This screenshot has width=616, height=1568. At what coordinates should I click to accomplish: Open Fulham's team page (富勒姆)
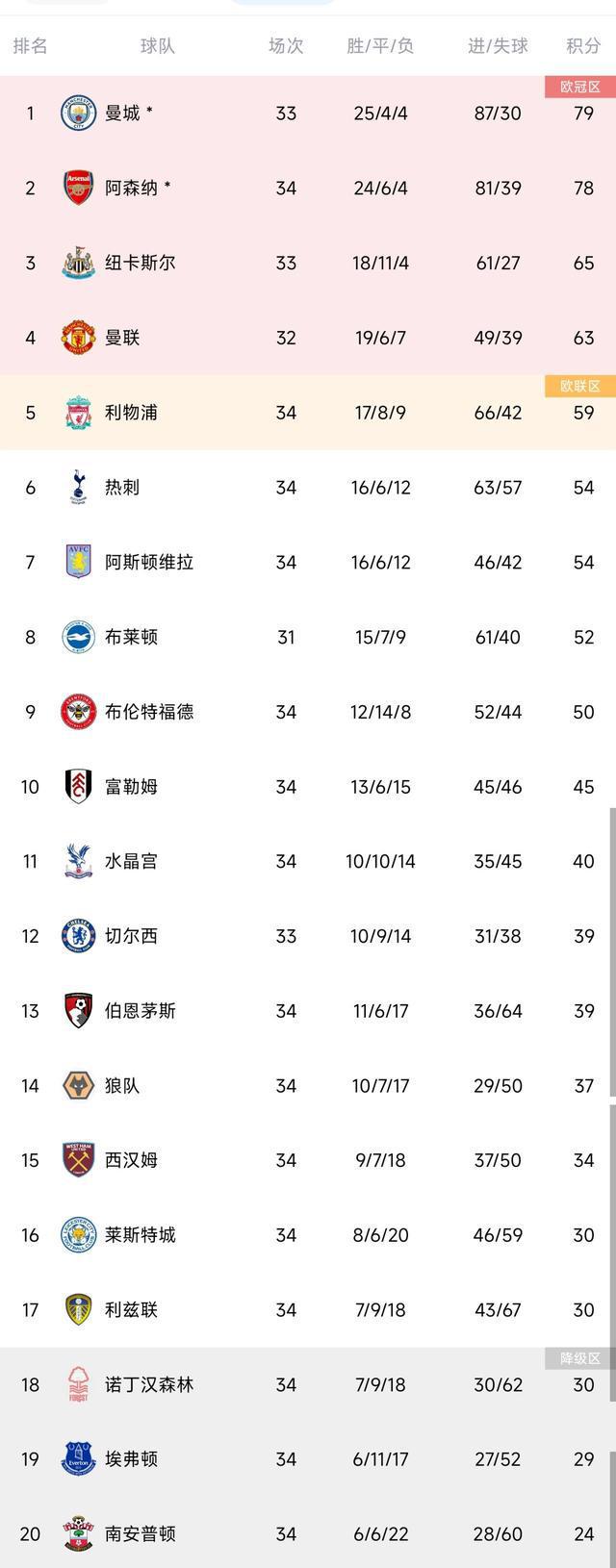(131, 787)
